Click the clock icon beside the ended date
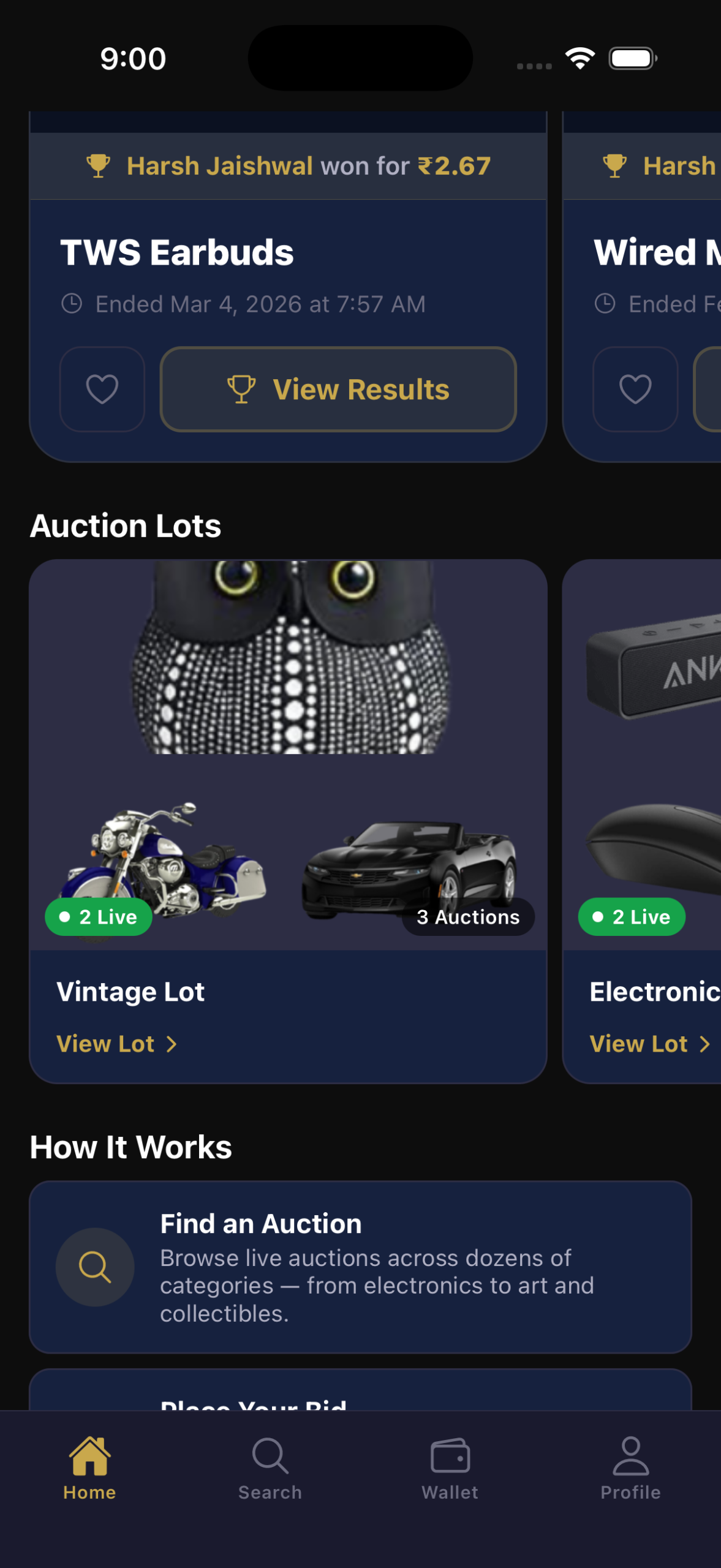The height and width of the screenshot is (1568, 721). point(72,303)
